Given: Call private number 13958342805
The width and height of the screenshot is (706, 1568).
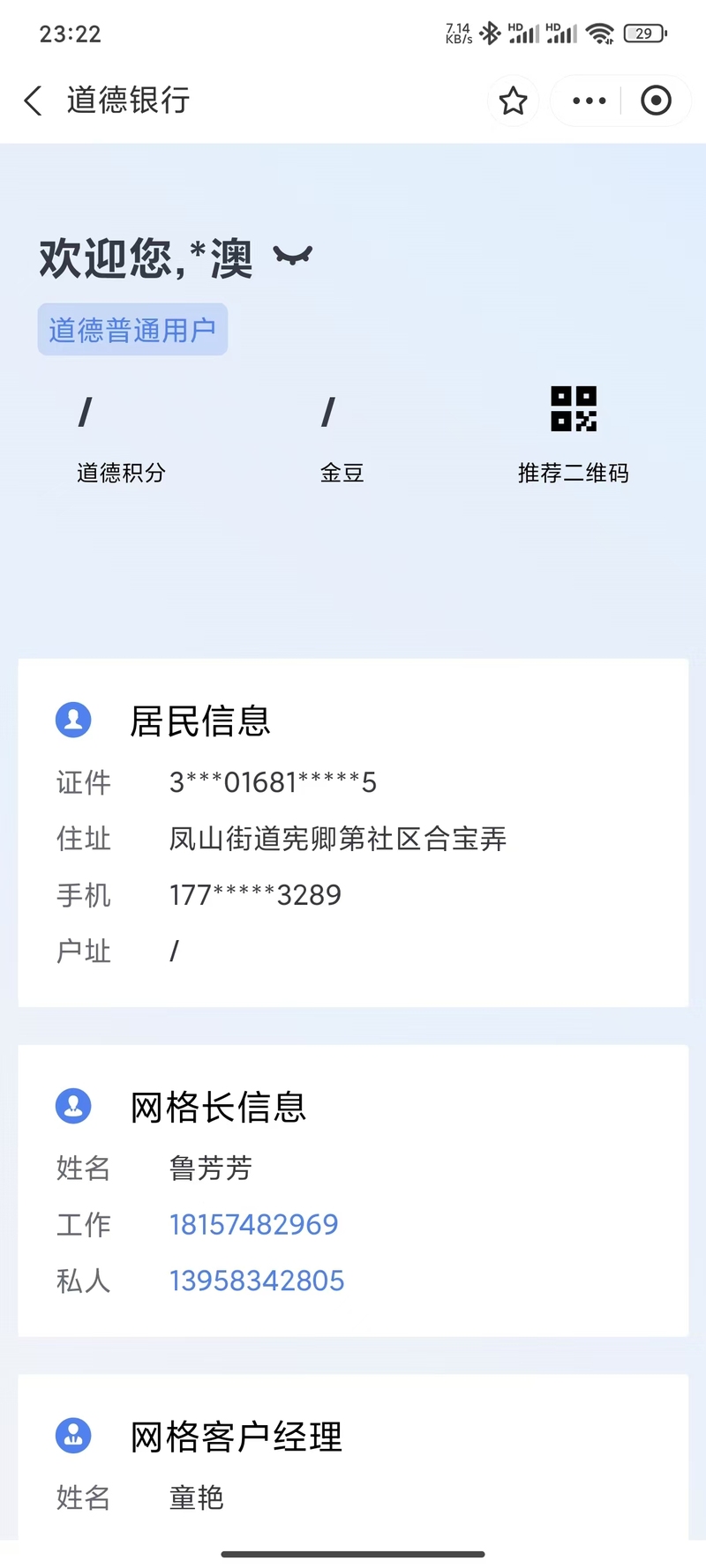Looking at the screenshot, I should (x=257, y=1281).
